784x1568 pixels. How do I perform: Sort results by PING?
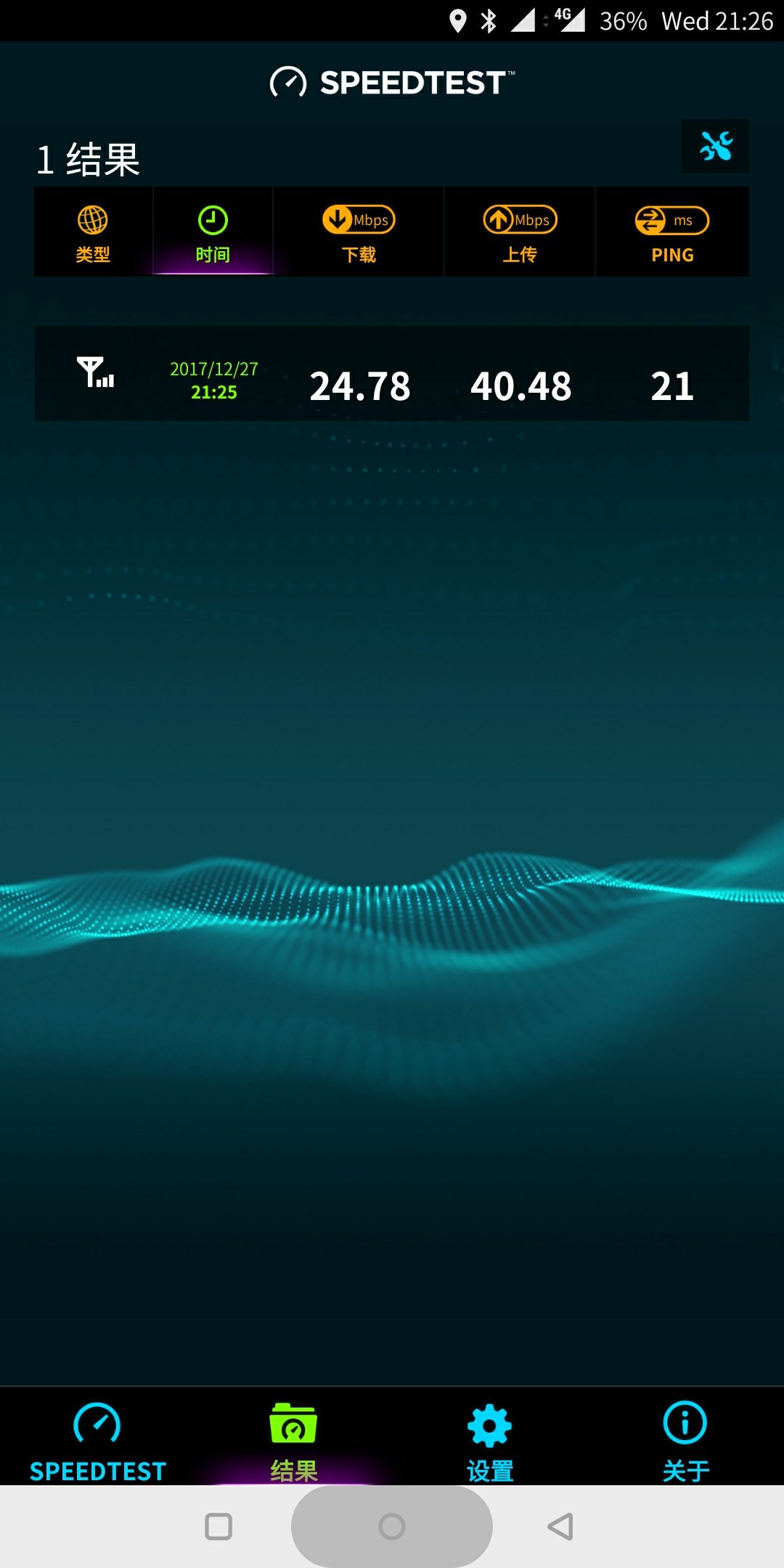coord(672,232)
